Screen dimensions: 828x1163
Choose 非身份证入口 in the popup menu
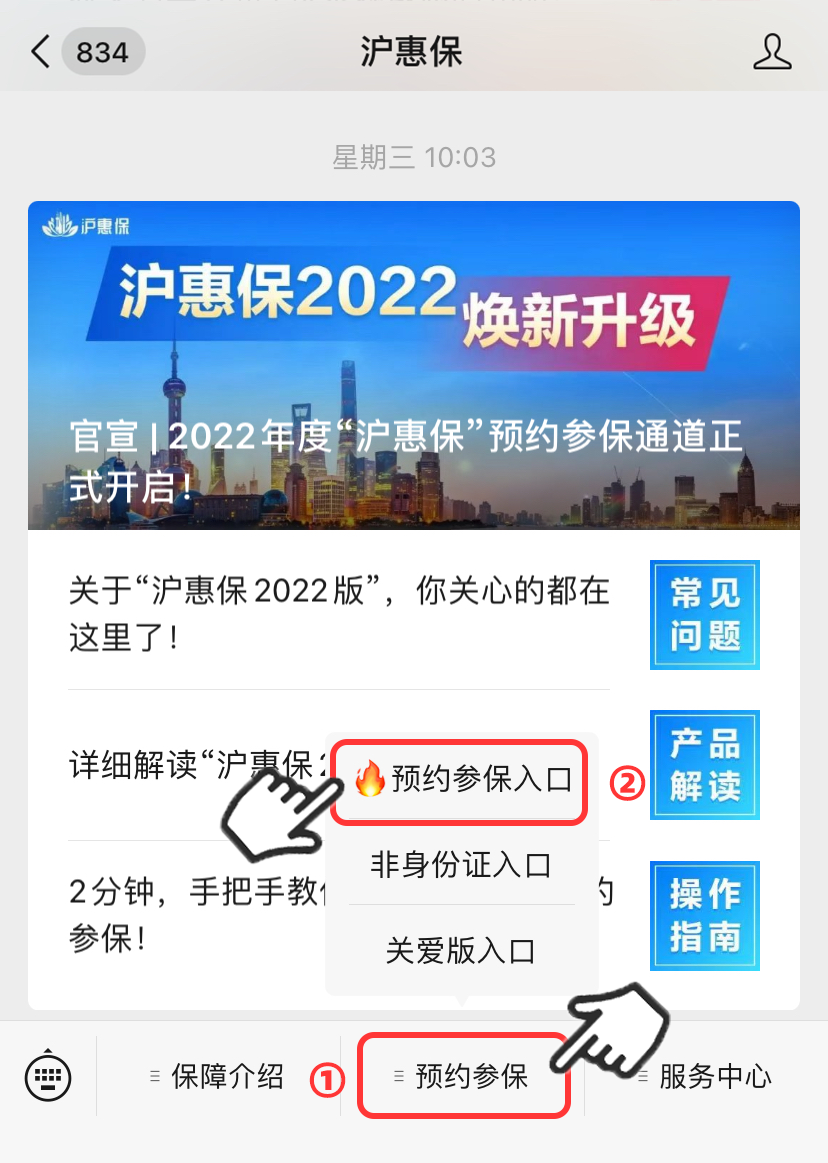461,864
